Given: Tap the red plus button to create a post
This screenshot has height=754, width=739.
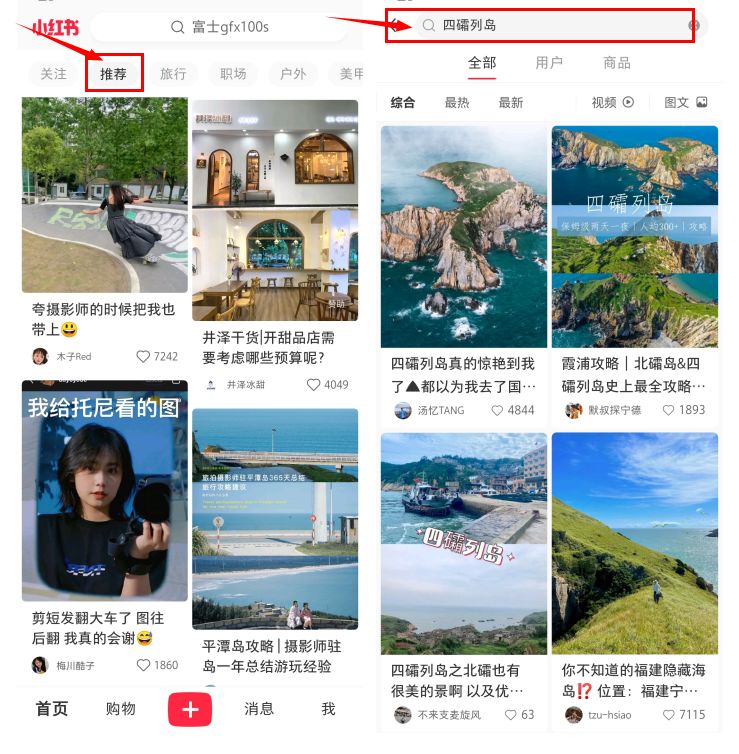Looking at the screenshot, I should [x=189, y=709].
